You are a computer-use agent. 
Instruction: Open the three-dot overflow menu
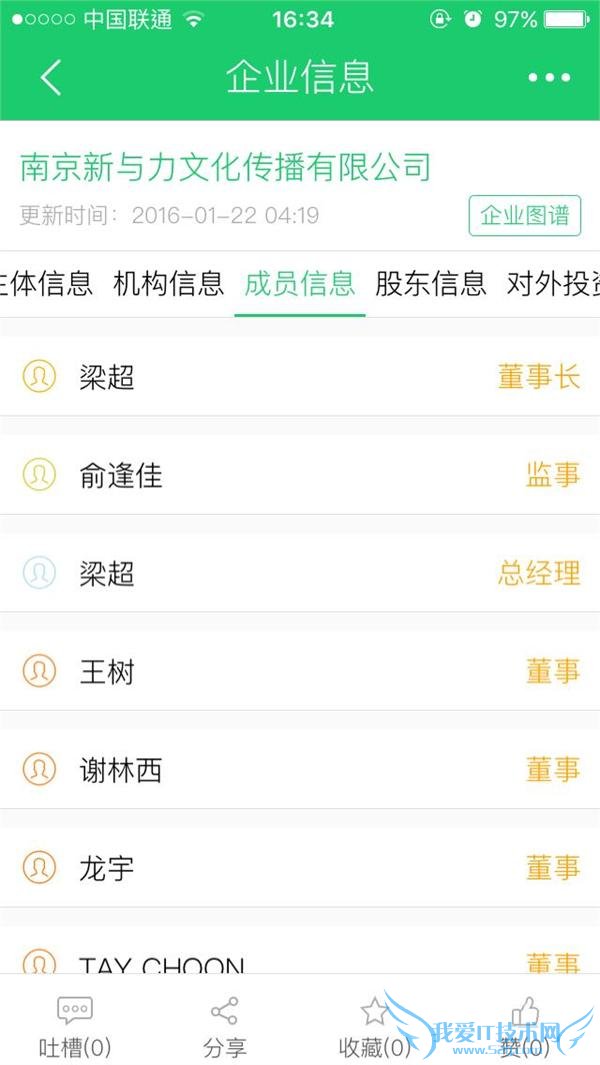click(549, 78)
